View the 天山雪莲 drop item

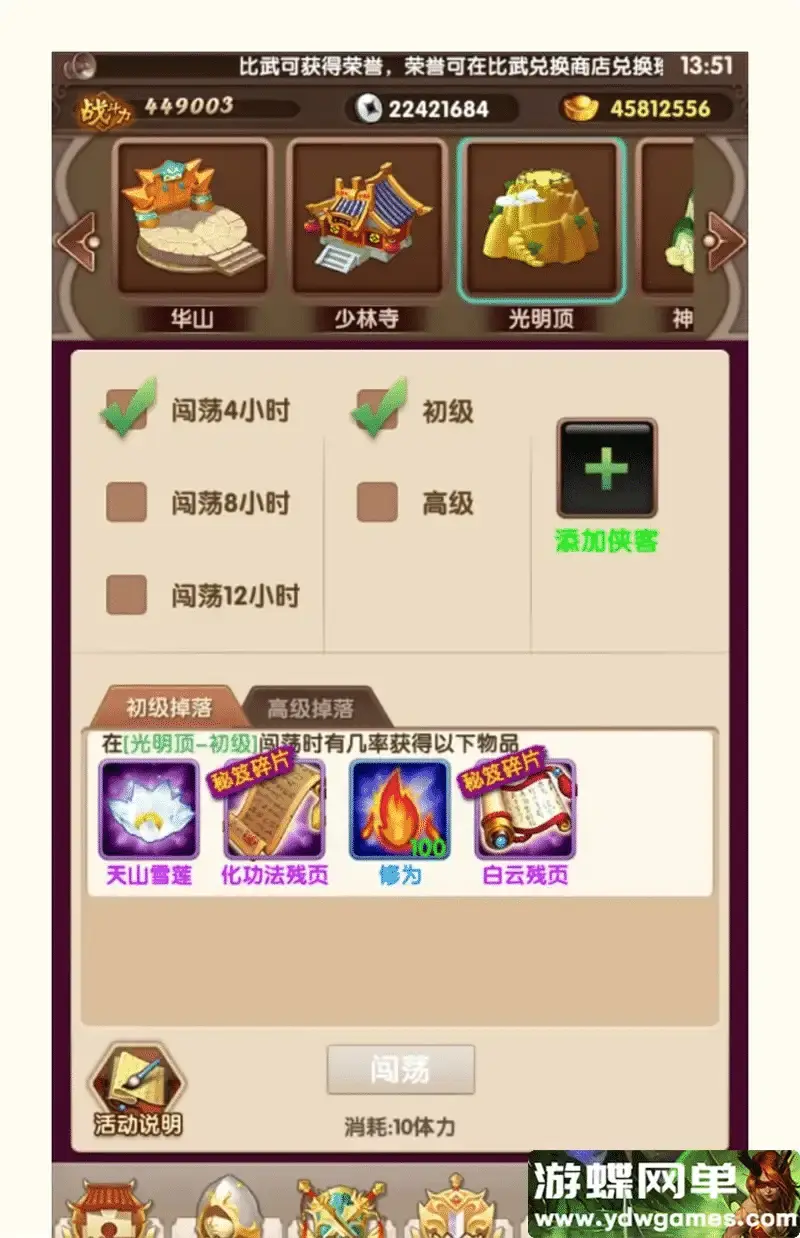pyautogui.click(x=148, y=810)
